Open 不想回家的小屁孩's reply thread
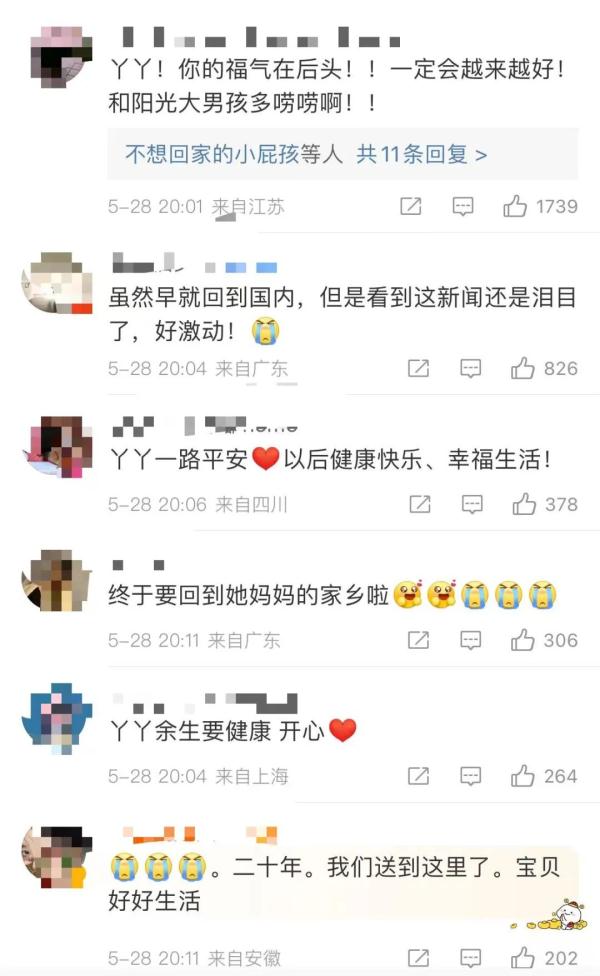 point(234,155)
